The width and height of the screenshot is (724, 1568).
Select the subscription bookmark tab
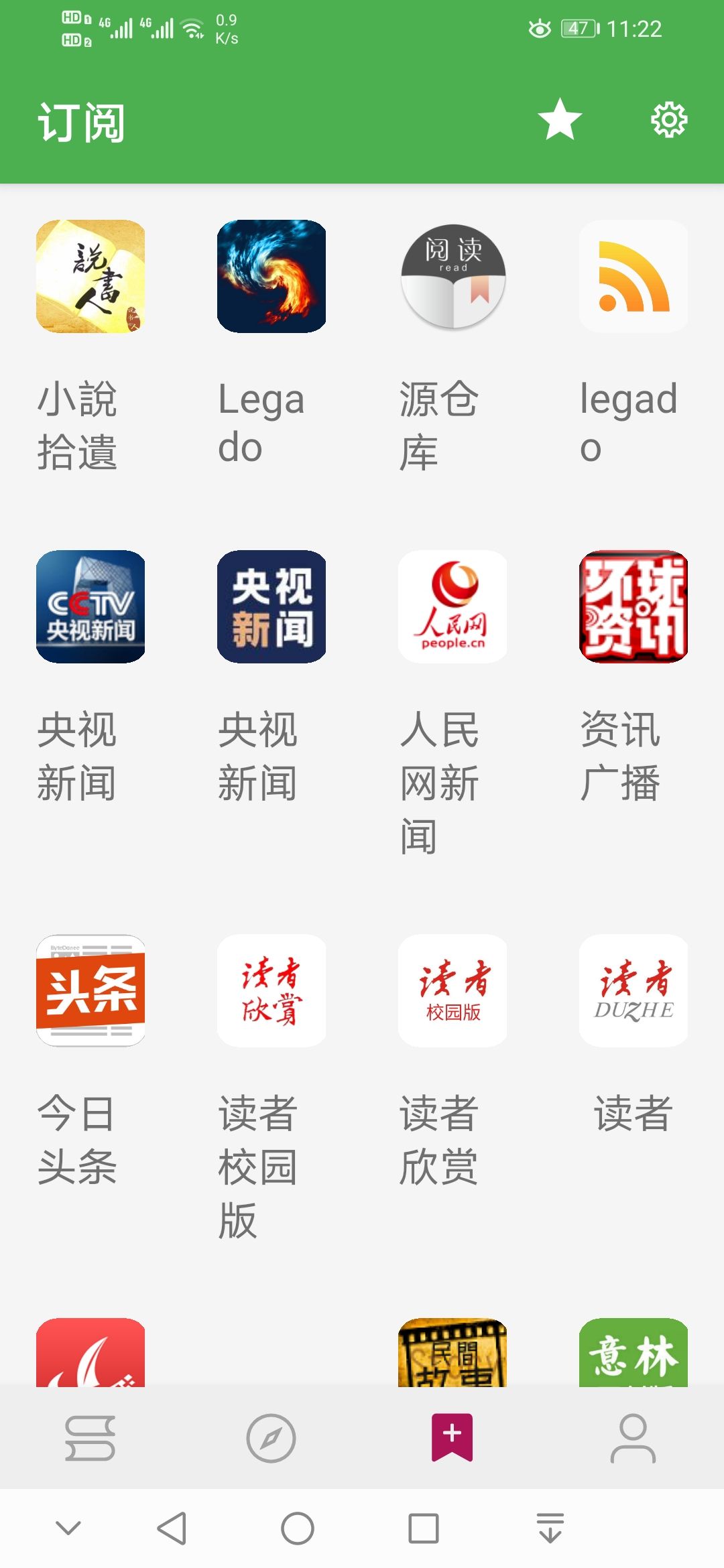click(x=452, y=1438)
